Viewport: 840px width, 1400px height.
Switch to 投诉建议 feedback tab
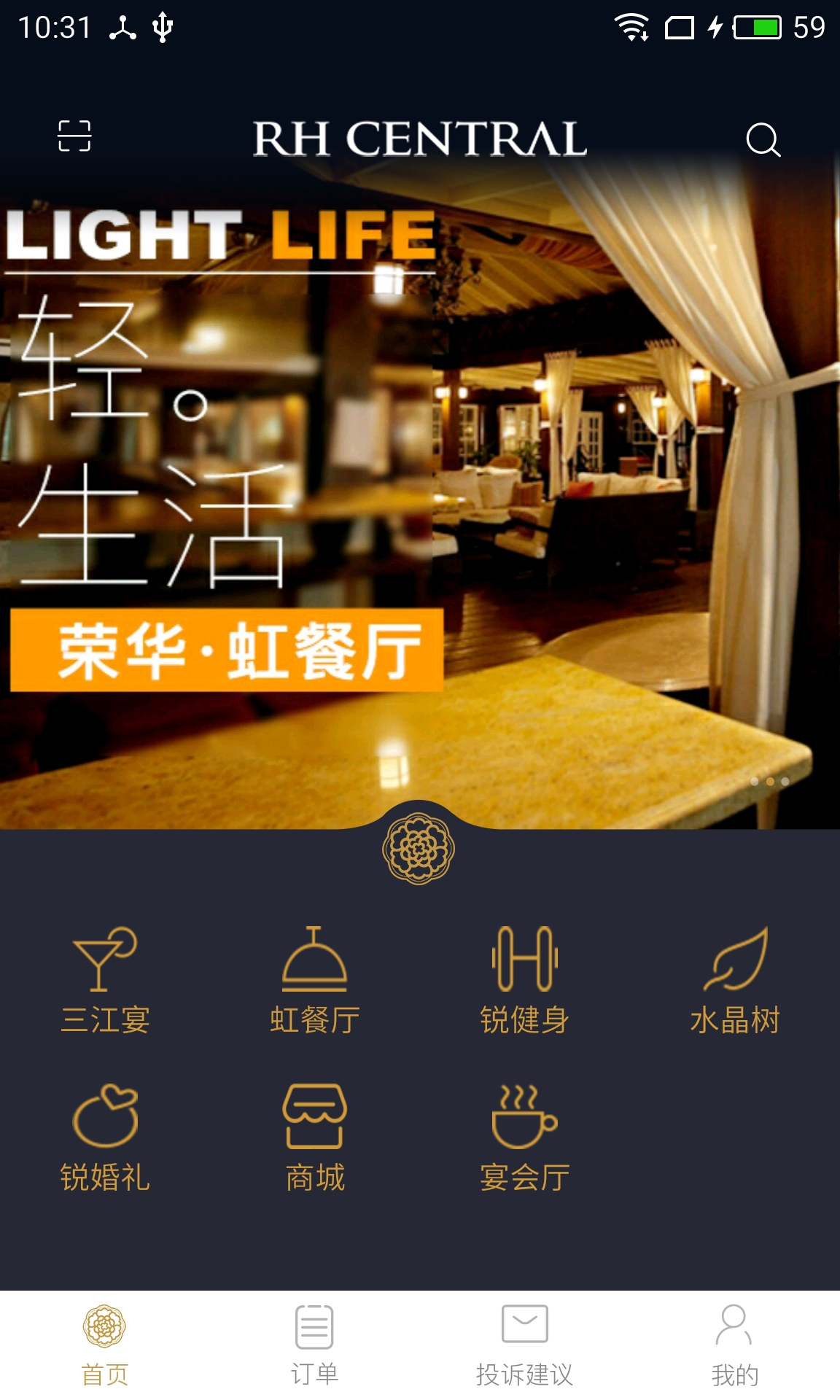coord(524,1345)
